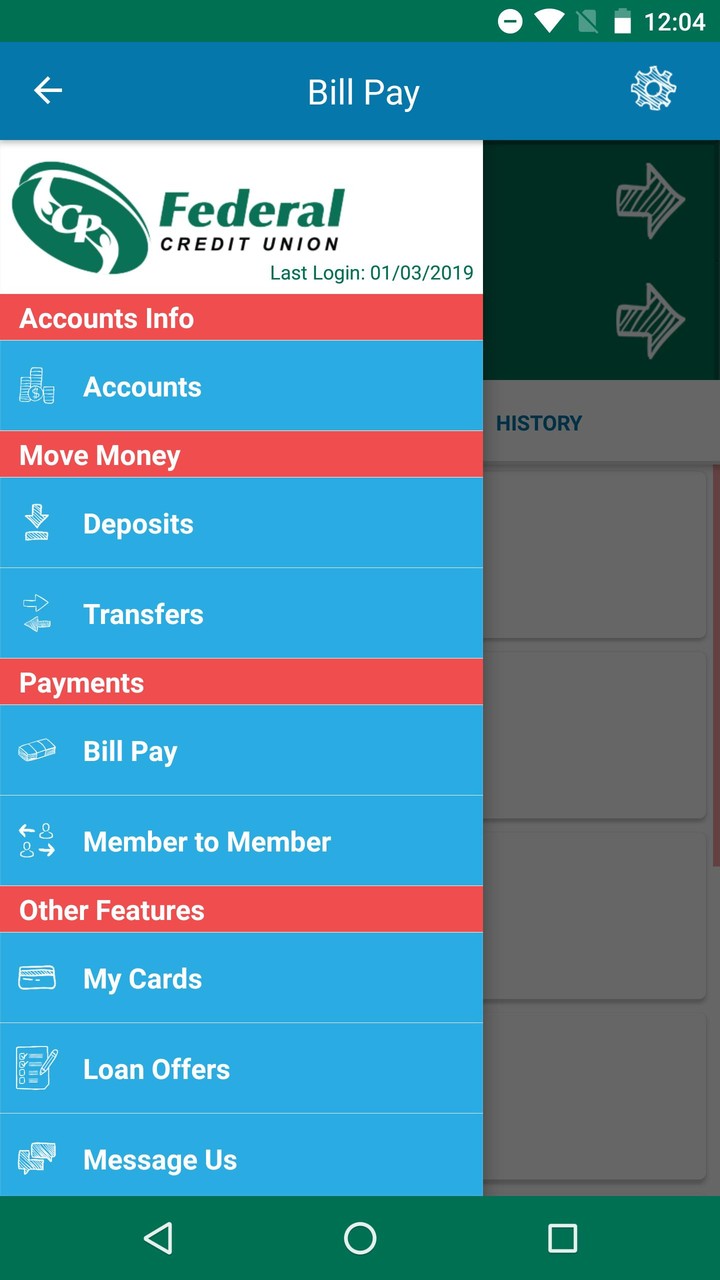This screenshot has width=720, height=1280.
Task: Tap the My Cards credit card icon
Action: 36,978
